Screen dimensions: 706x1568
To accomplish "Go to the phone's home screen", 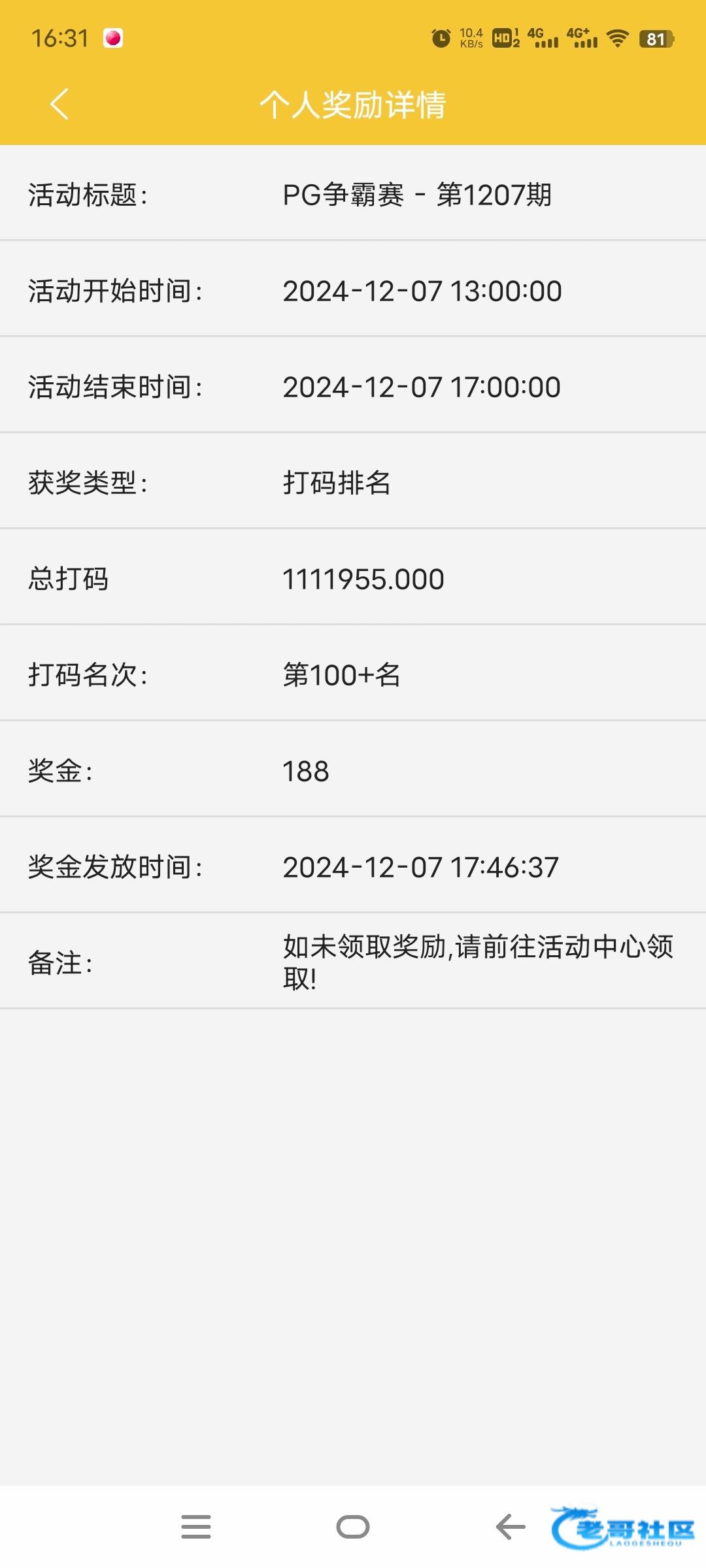I will tap(353, 1527).
